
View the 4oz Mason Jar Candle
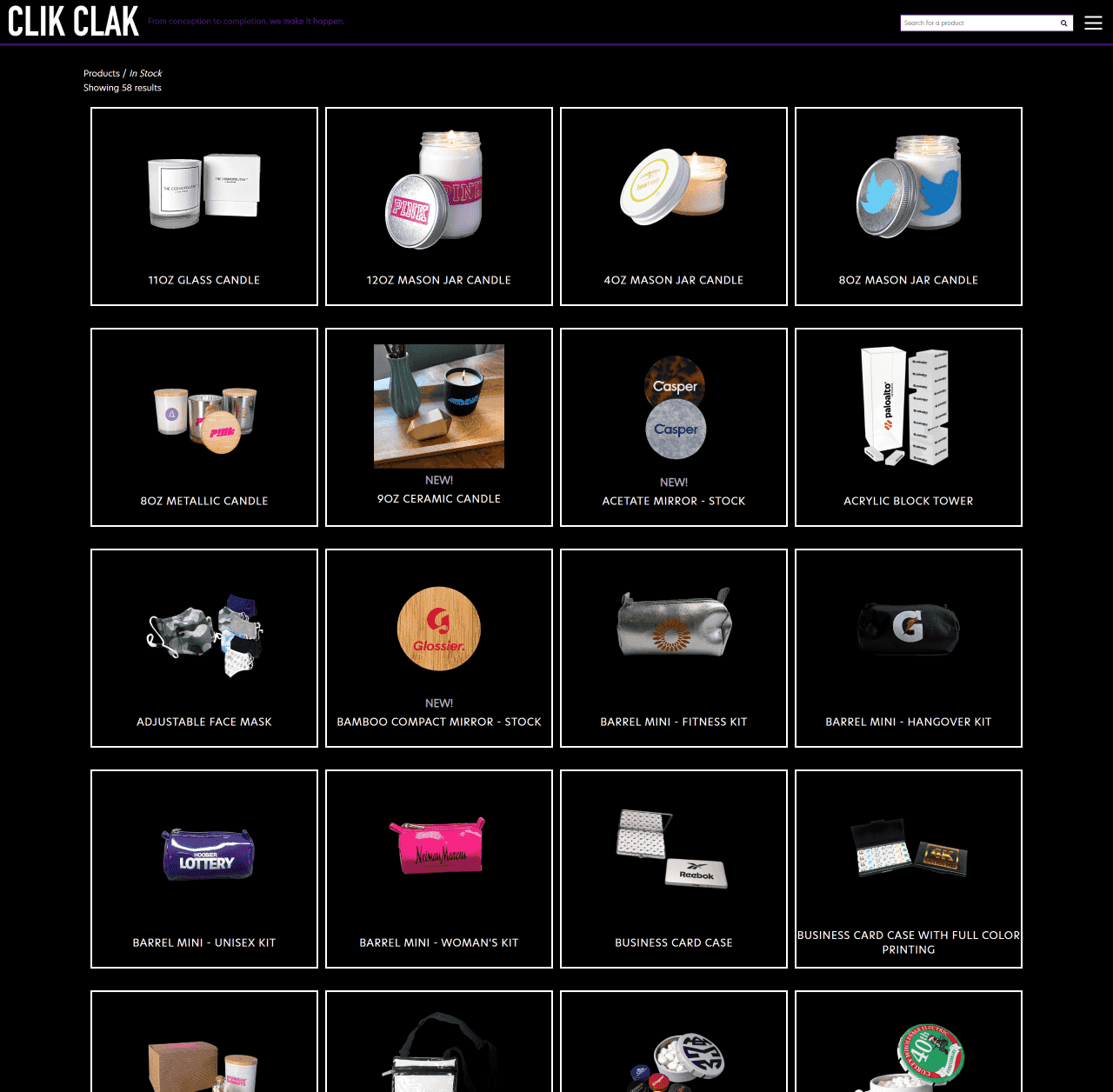[x=674, y=207]
